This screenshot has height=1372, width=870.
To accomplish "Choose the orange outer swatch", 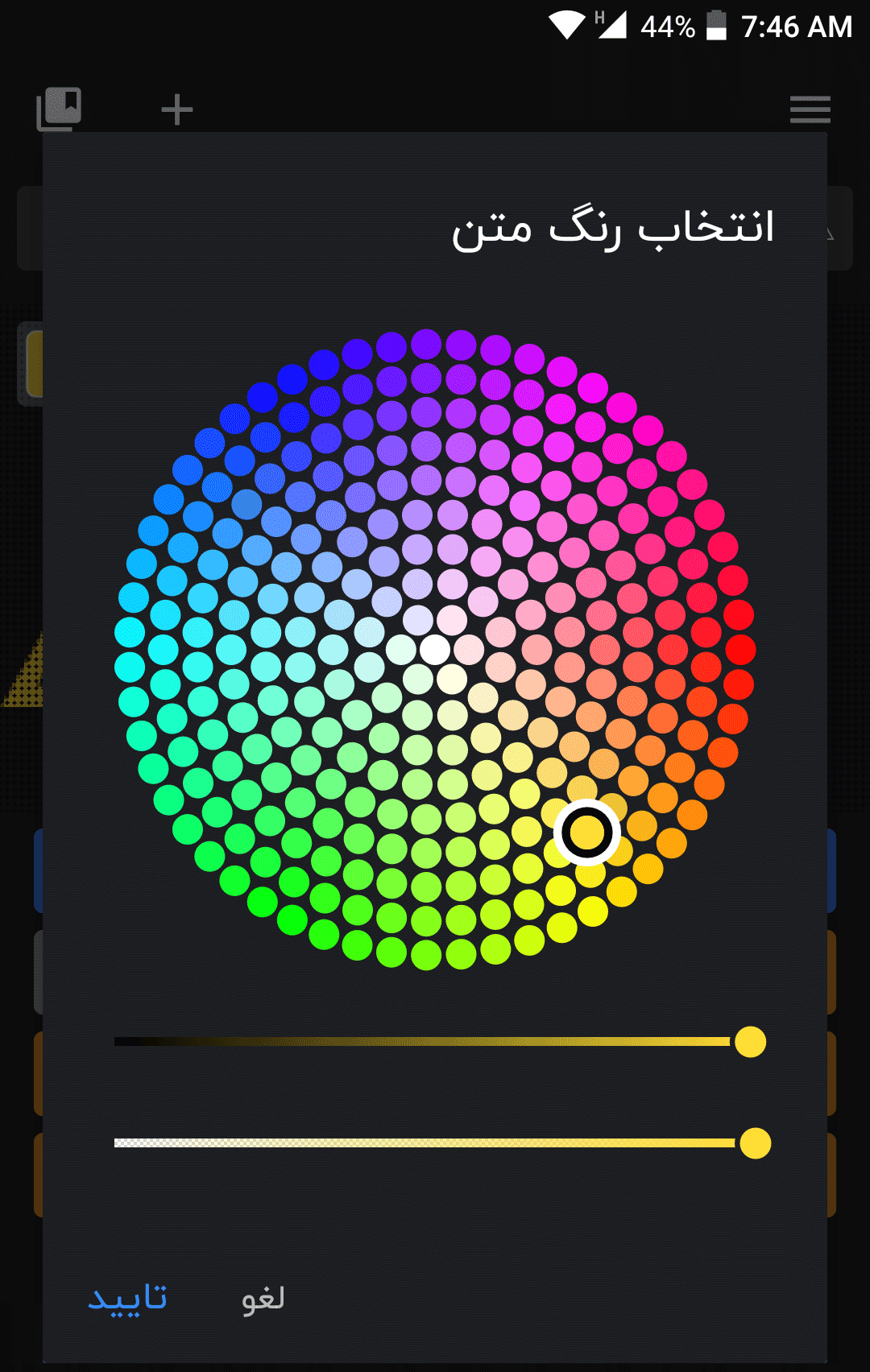I will pyautogui.click(x=692, y=815).
